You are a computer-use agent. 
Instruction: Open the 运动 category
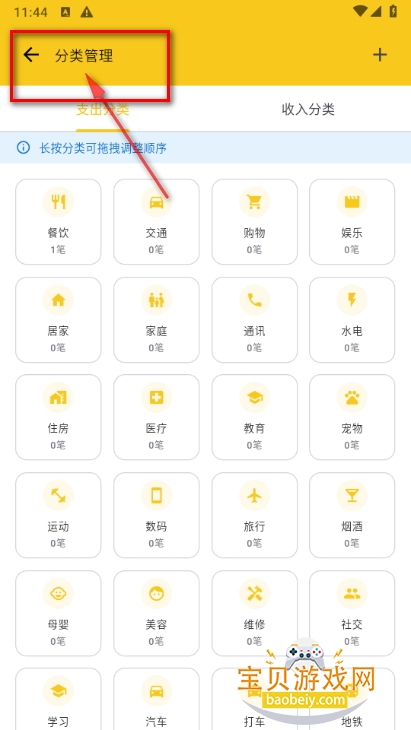click(58, 515)
